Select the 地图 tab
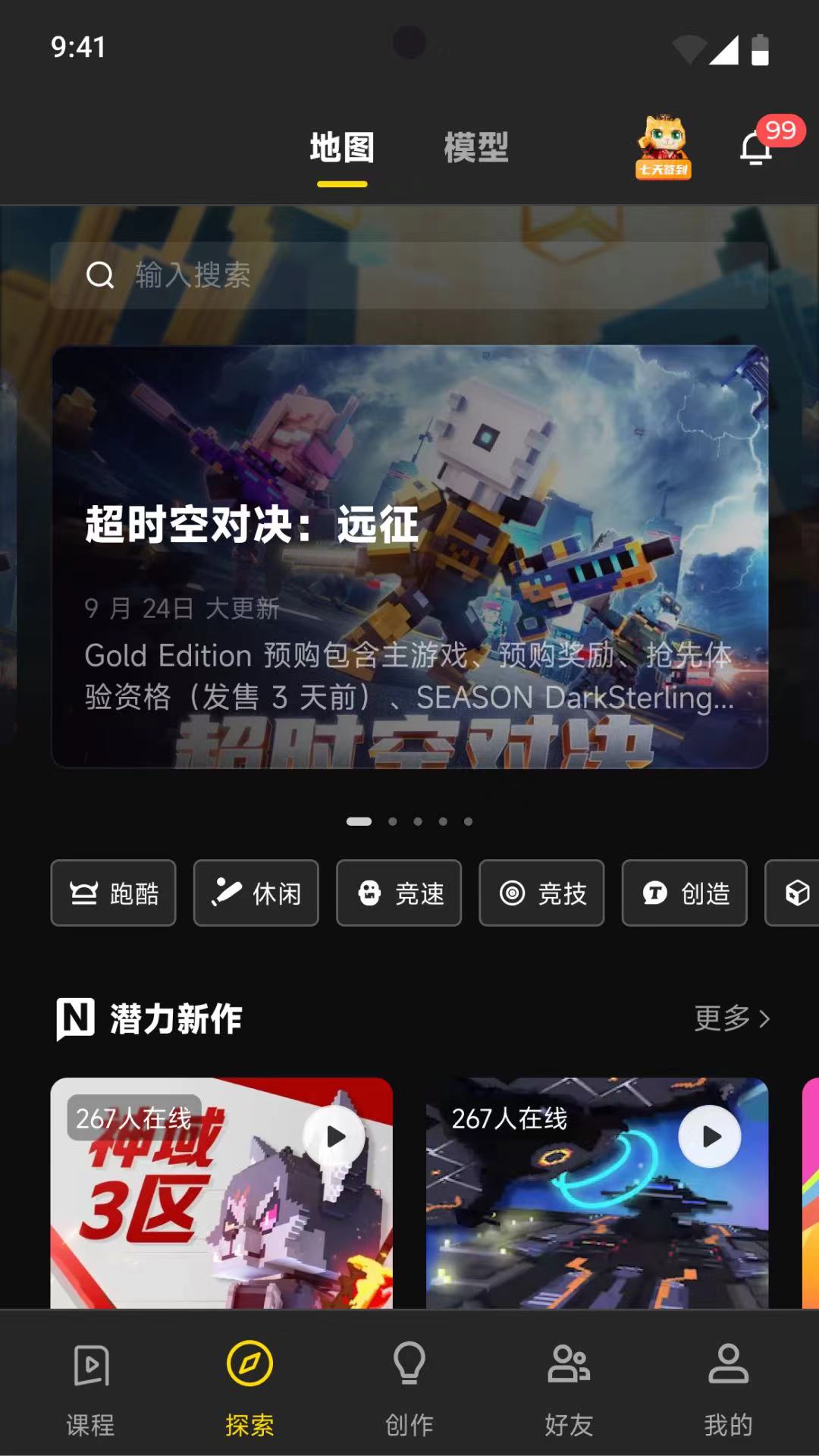 pyautogui.click(x=341, y=147)
